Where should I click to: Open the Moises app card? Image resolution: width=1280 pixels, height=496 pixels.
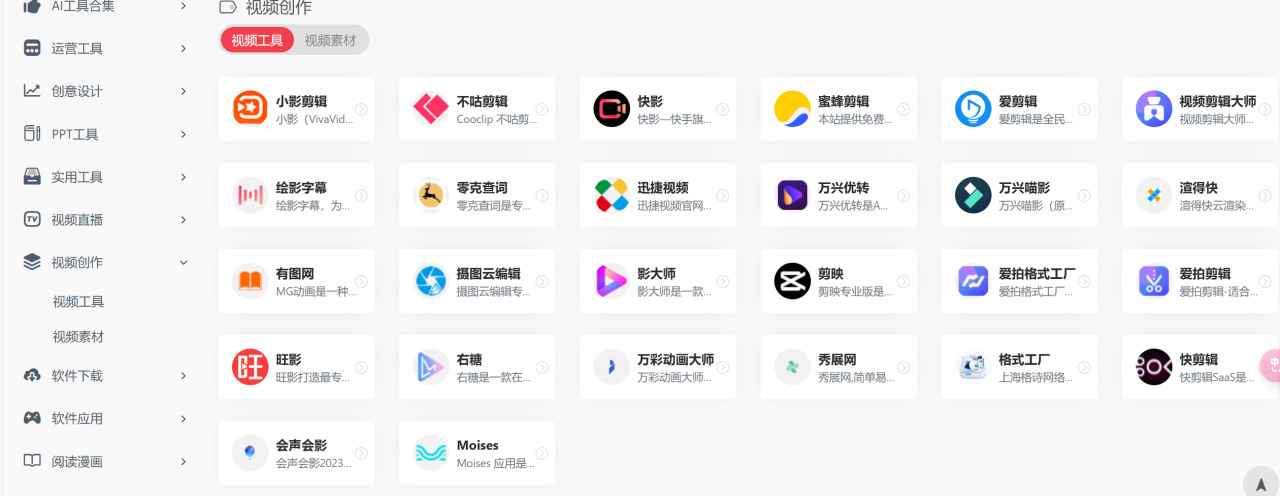477,453
